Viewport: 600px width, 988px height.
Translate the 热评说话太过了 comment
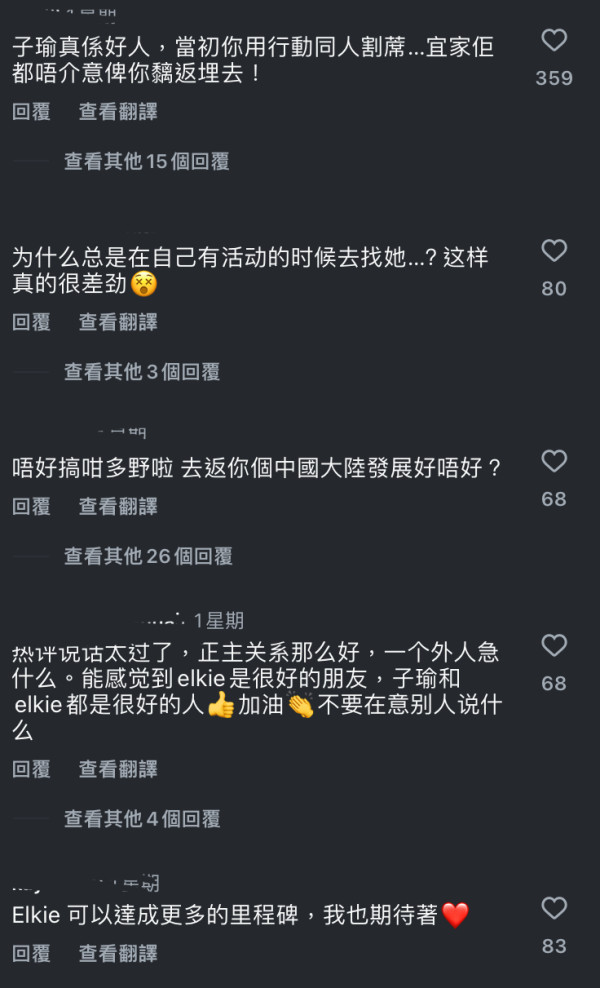(x=118, y=769)
